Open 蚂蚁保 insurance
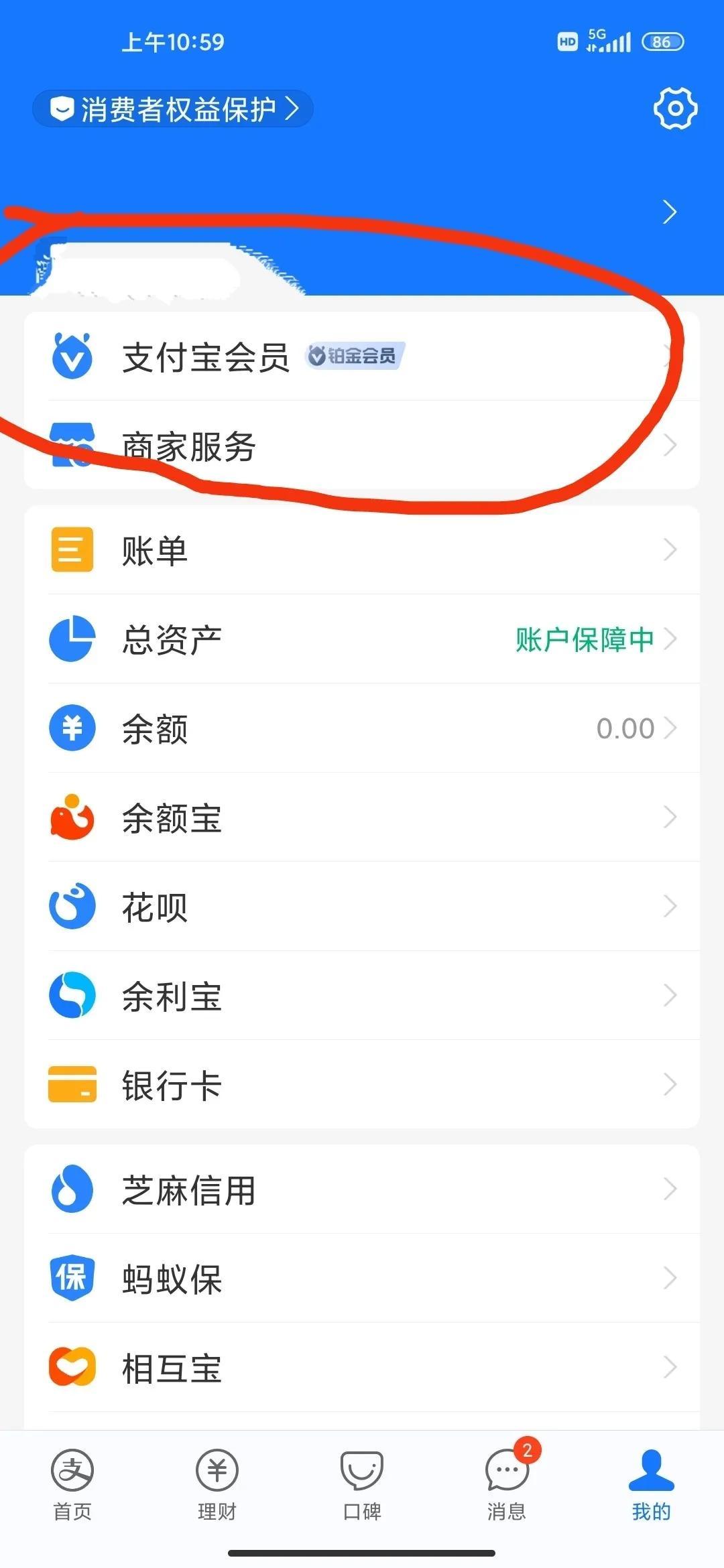 [362, 1279]
